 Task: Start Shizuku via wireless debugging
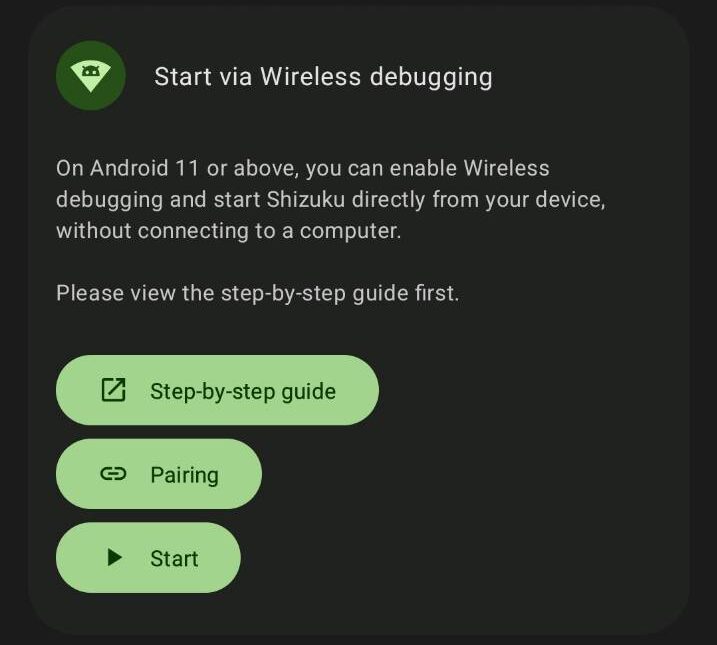point(148,558)
